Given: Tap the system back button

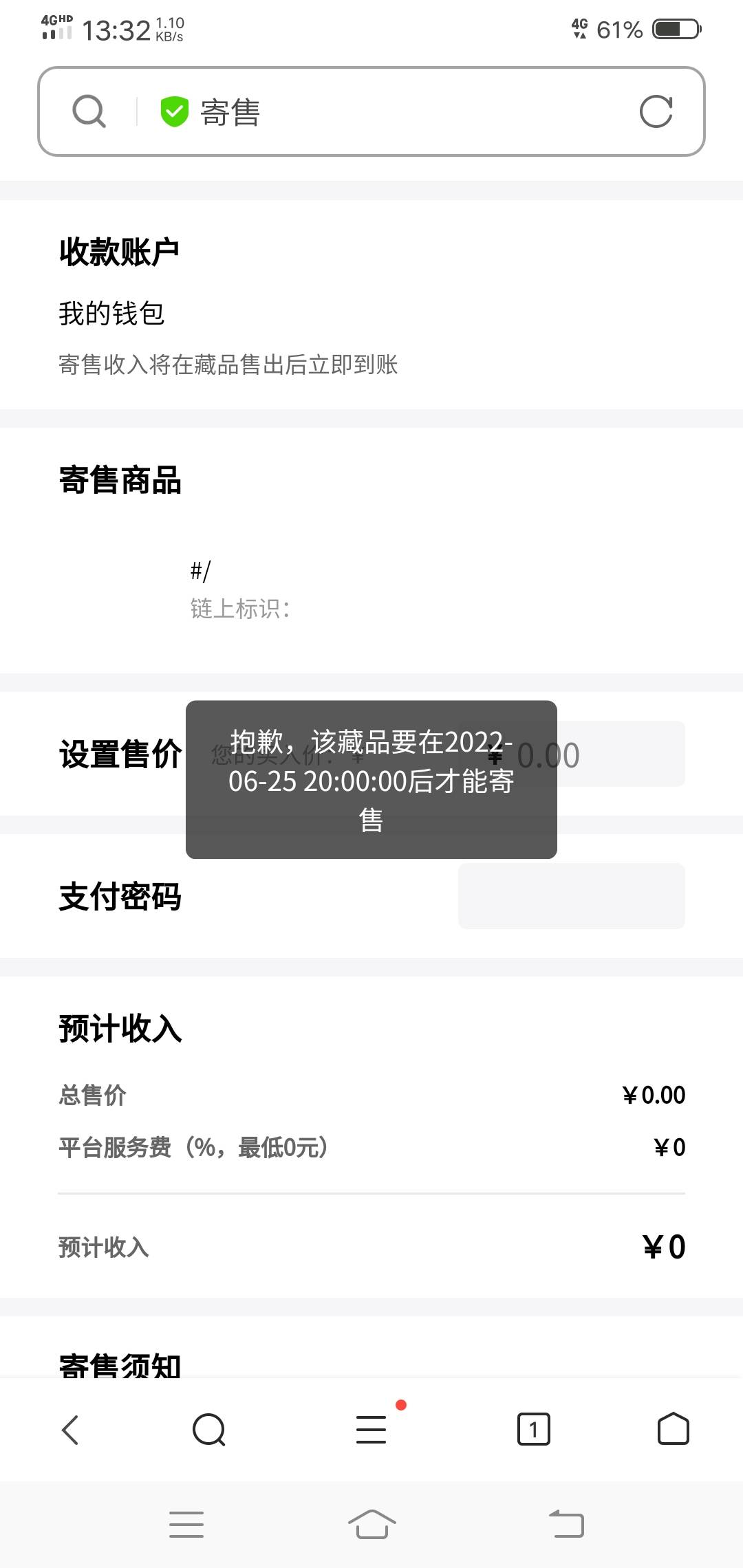Looking at the screenshot, I should point(566,1525).
